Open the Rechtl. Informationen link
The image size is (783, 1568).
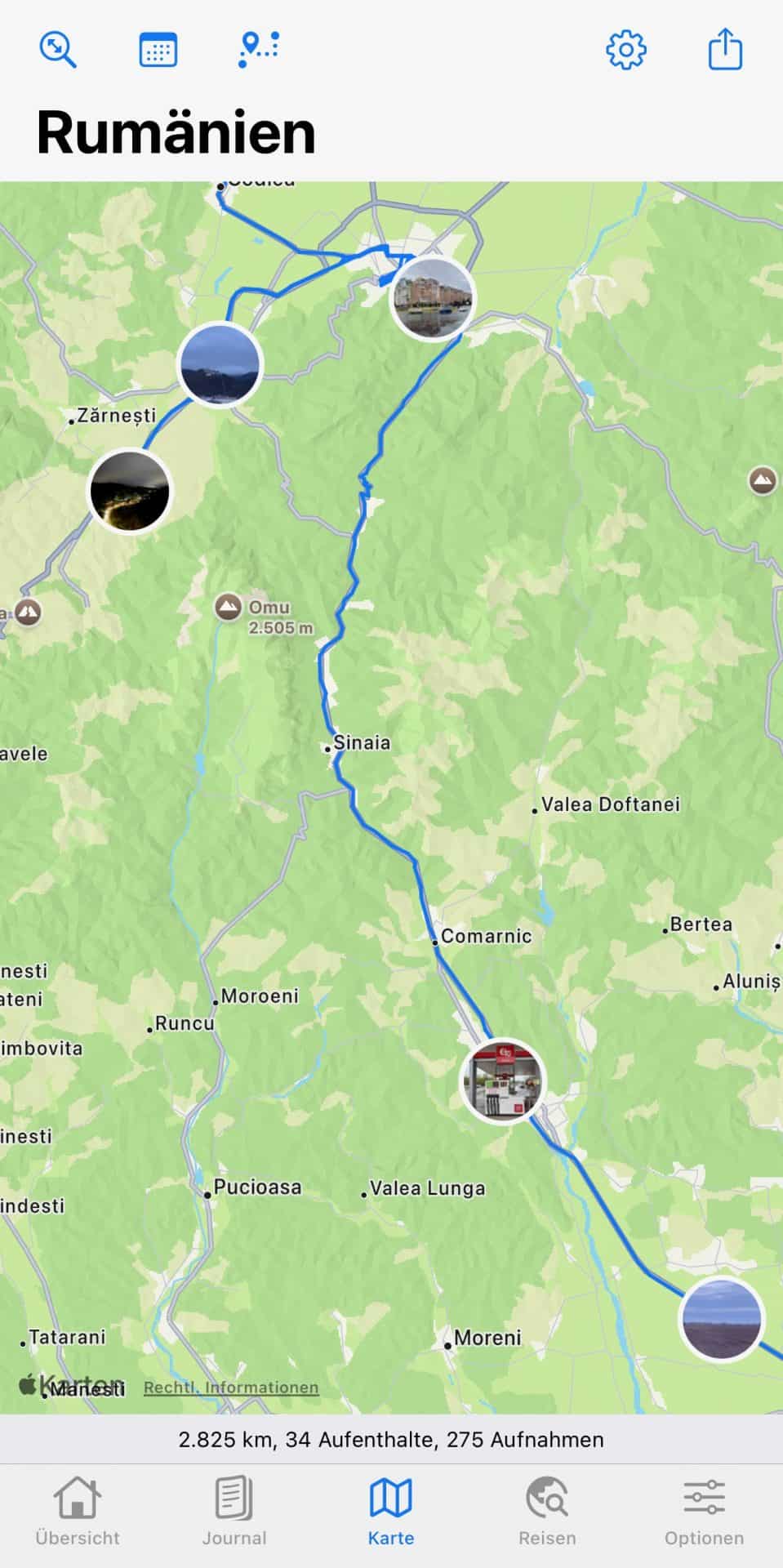pos(231,1388)
